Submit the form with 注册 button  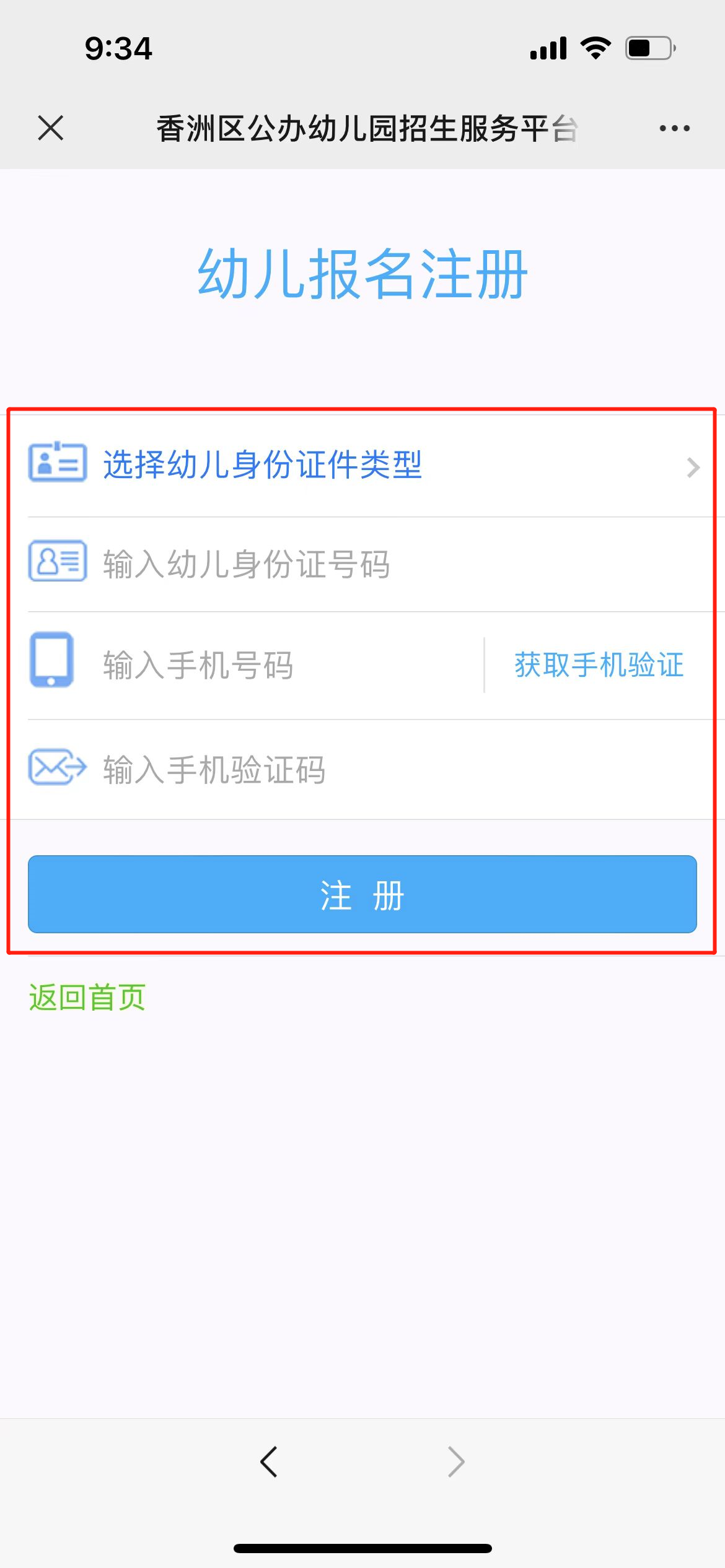point(362,894)
